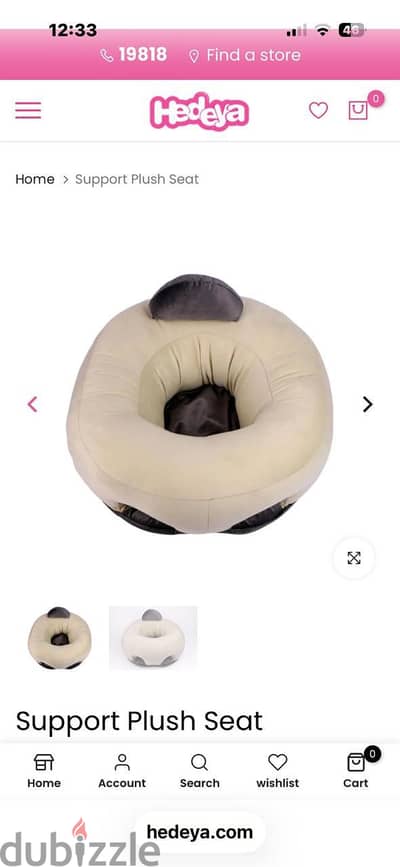This screenshot has height=867, width=400.
Task: Go to Home breadcrumb link
Action: 35,179
